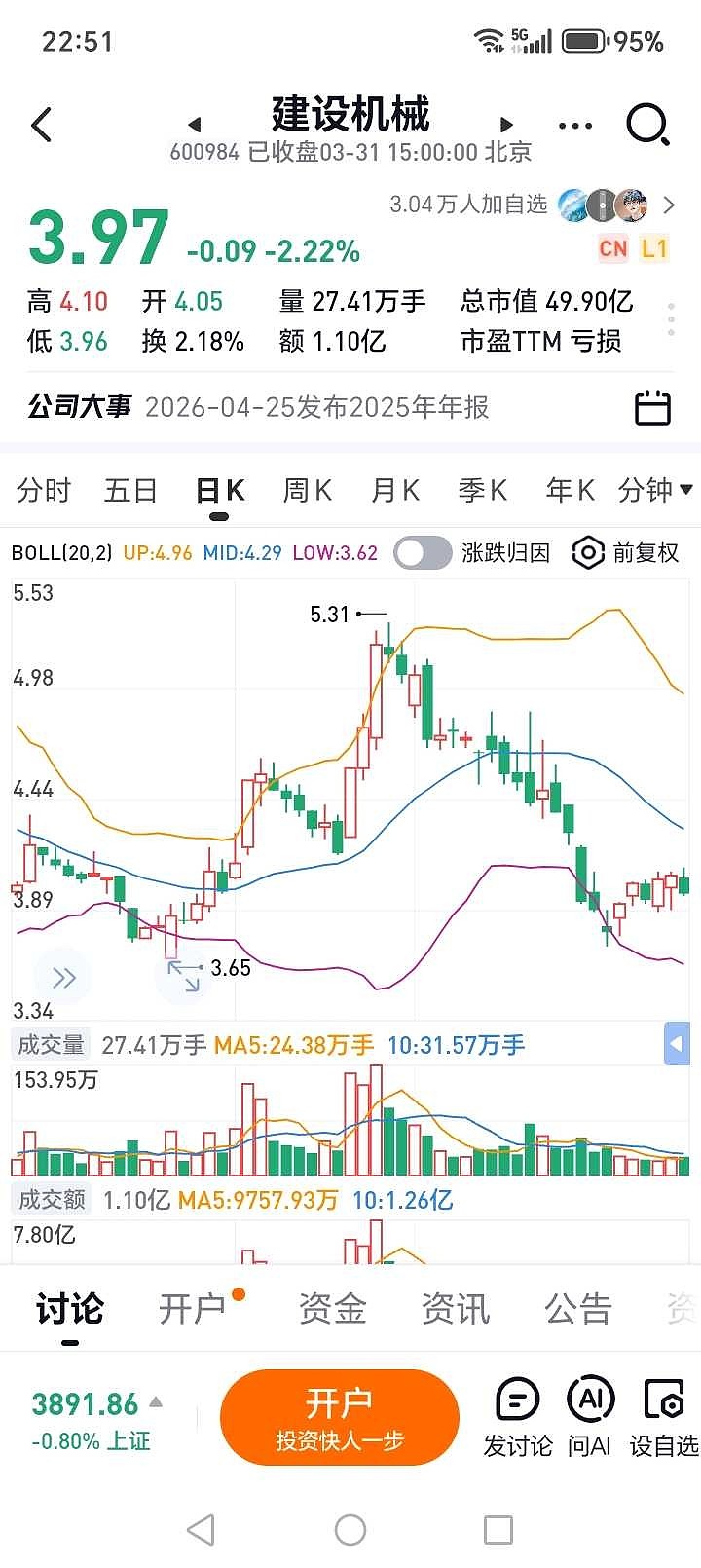Toggle the 涨跌归因 switch
The image size is (701, 1568).
point(423,553)
